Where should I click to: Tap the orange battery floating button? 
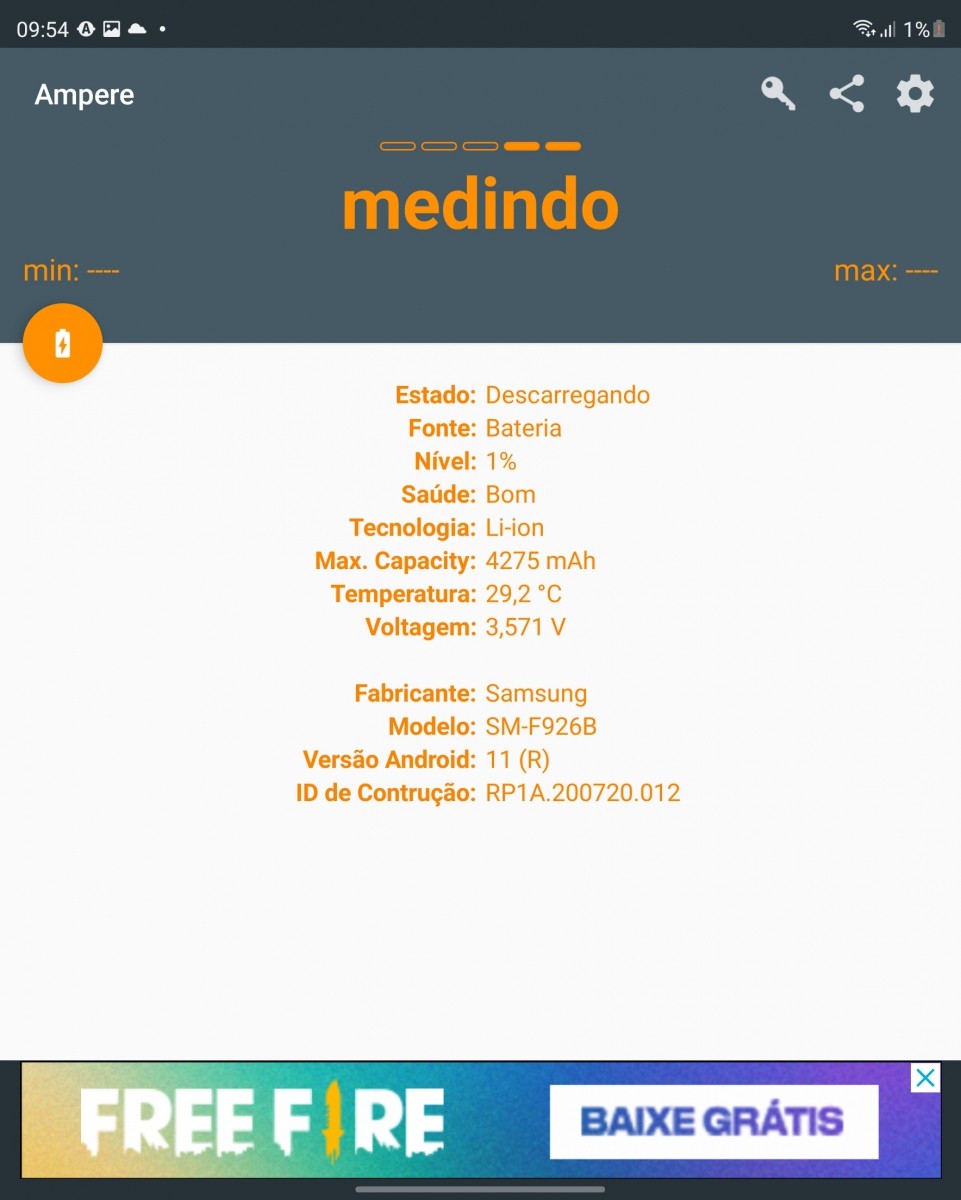tap(62, 343)
